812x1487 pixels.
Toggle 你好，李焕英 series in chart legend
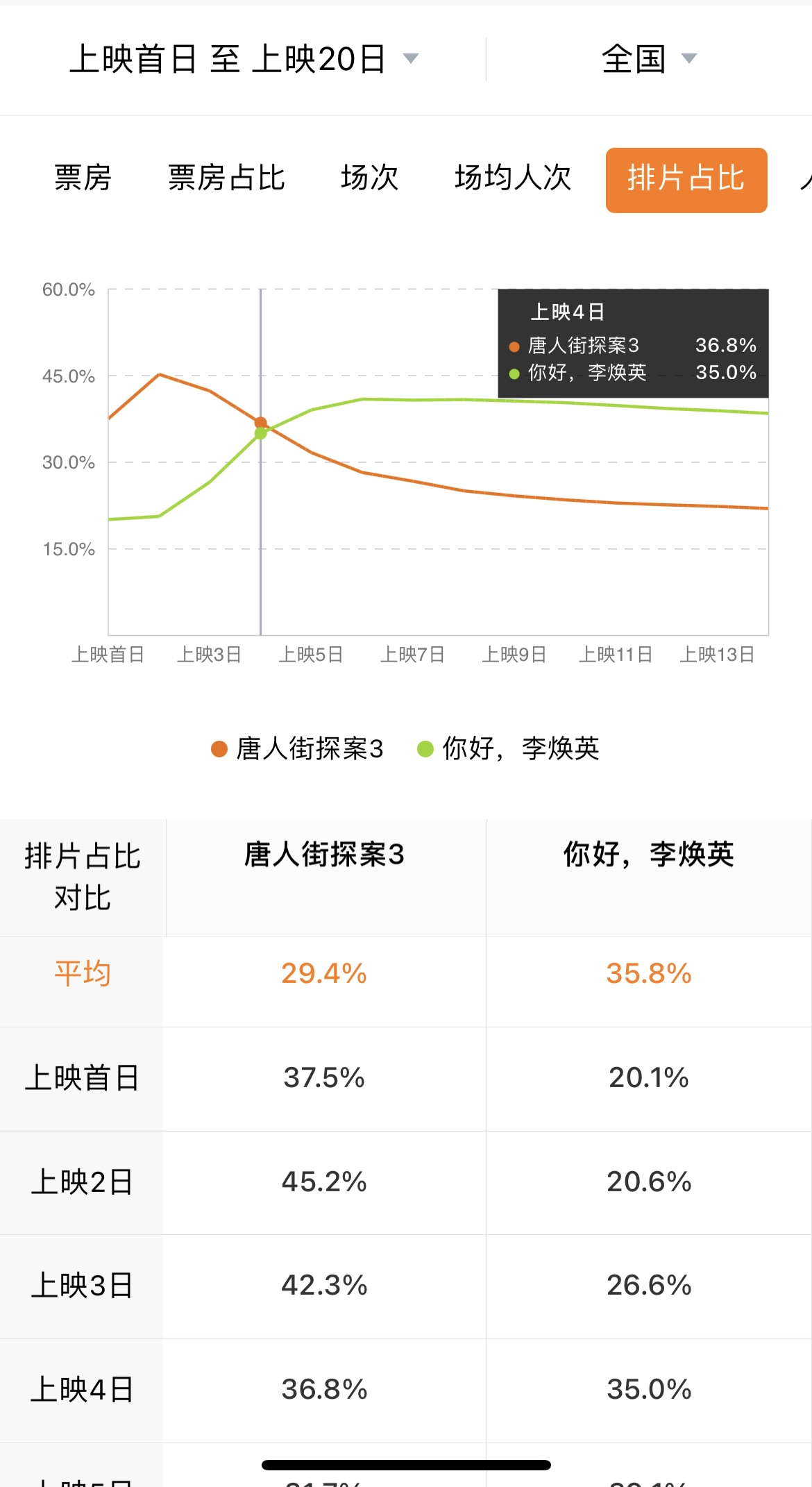pyautogui.click(x=509, y=749)
